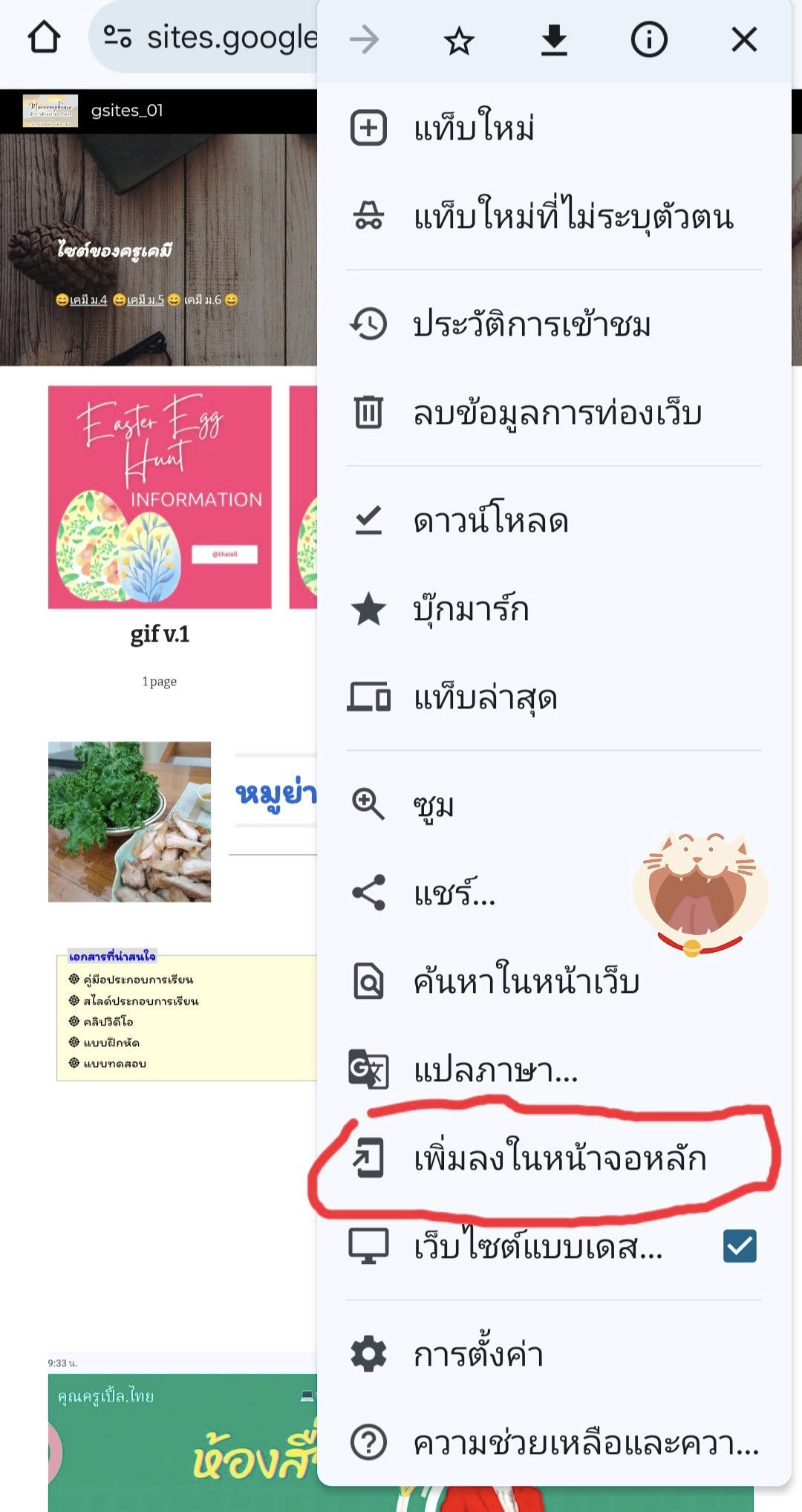Choose เพิ่มลงในหน้าจอหลัก to add to home screen
Screen dimensions: 802x1512
(559, 1159)
